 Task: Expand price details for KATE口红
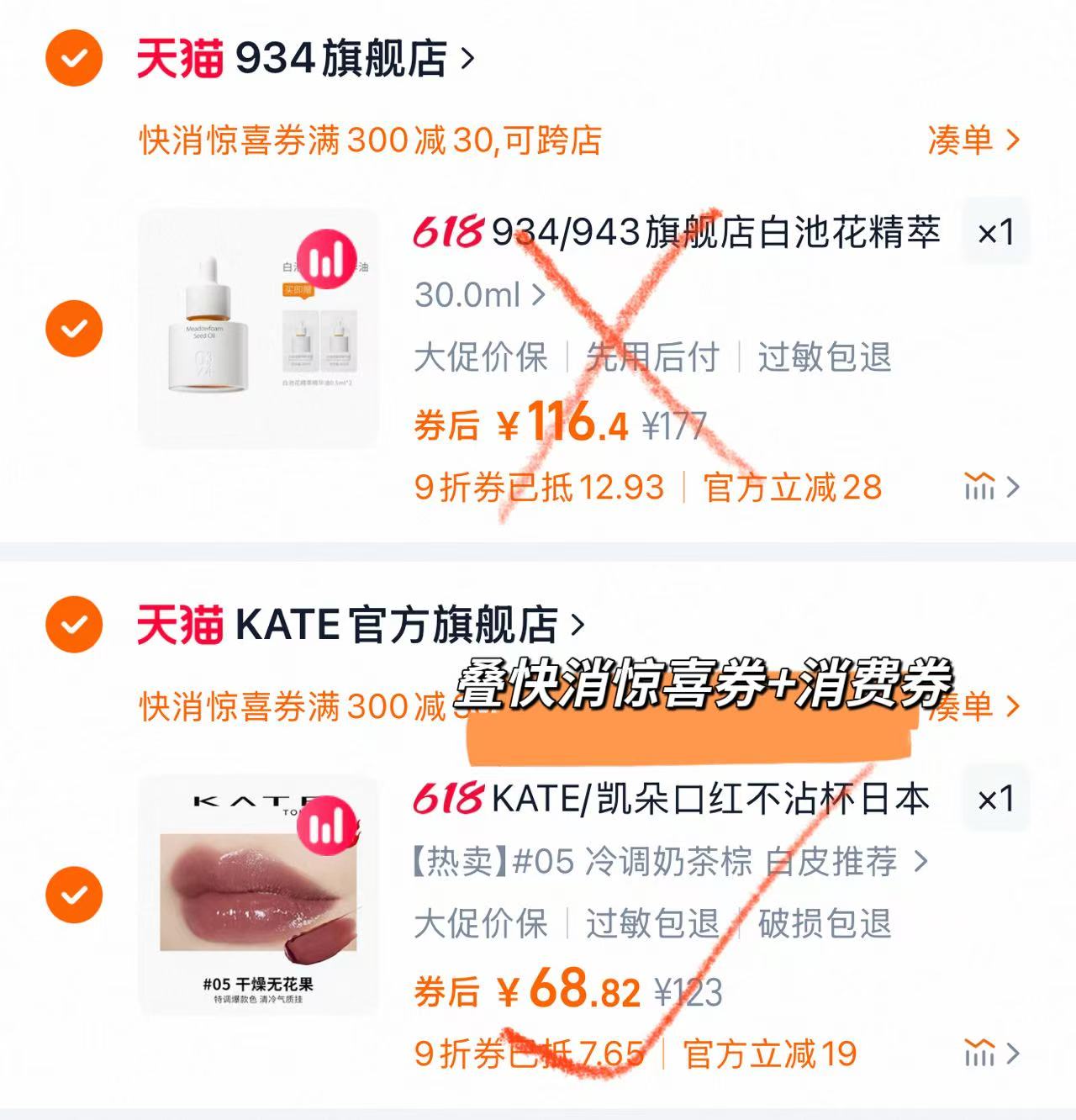pos(992,1053)
